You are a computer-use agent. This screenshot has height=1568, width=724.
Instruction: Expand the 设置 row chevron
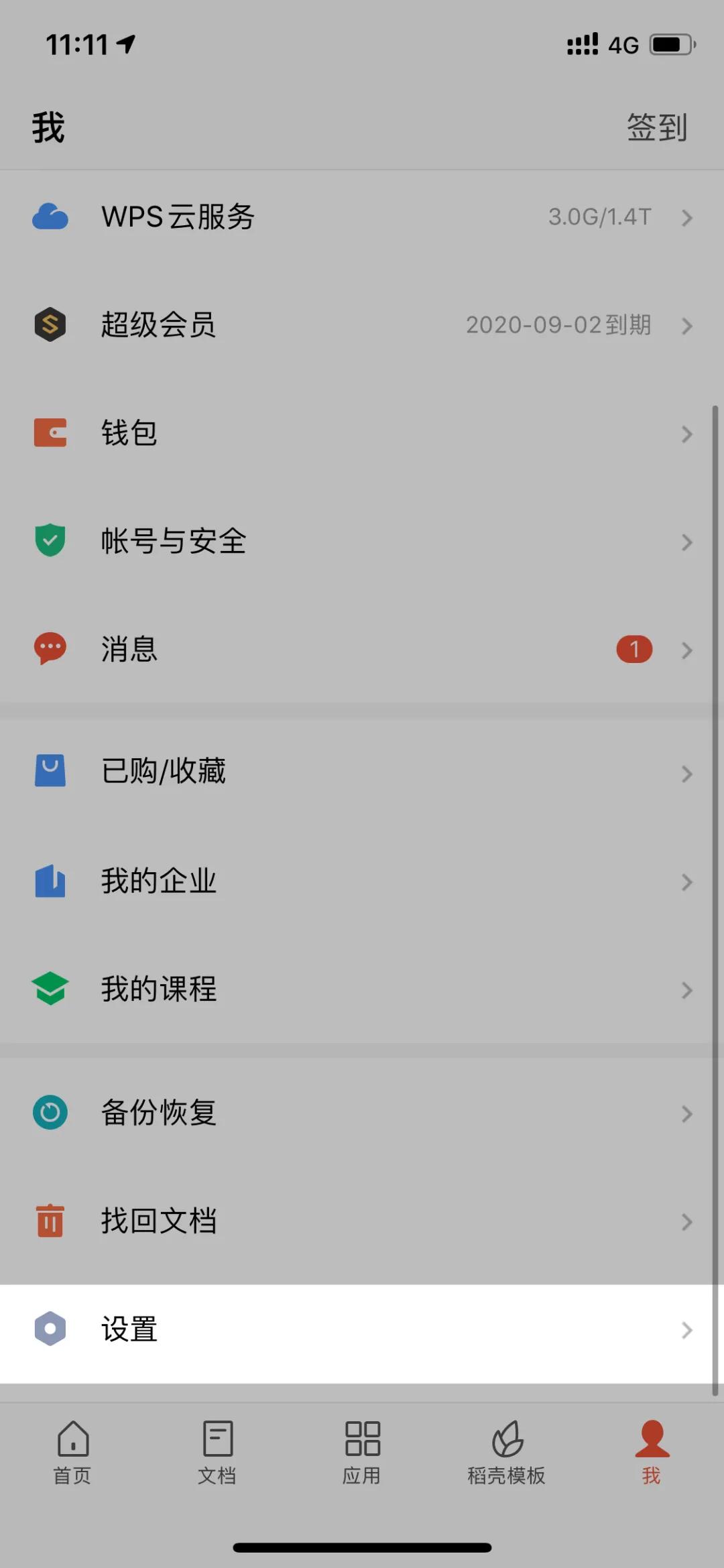tap(688, 1329)
